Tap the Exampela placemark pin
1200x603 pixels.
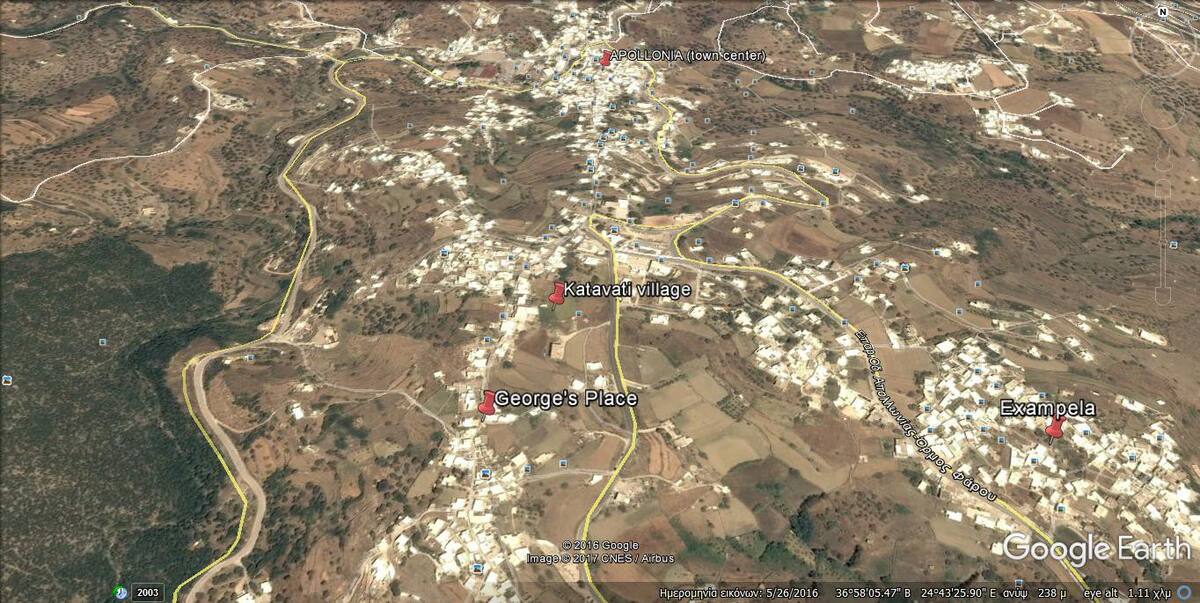[x=1054, y=428]
